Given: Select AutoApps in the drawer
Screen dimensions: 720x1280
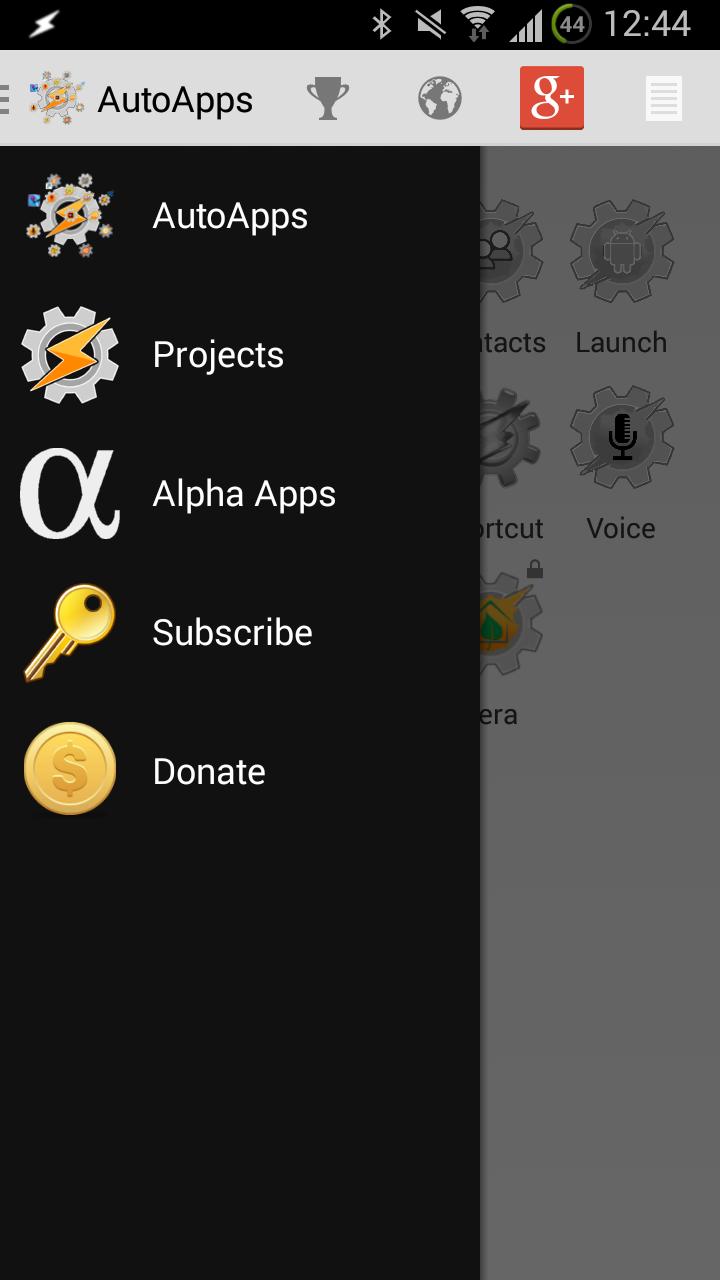Looking at the screenshot, I should [230, 216].
